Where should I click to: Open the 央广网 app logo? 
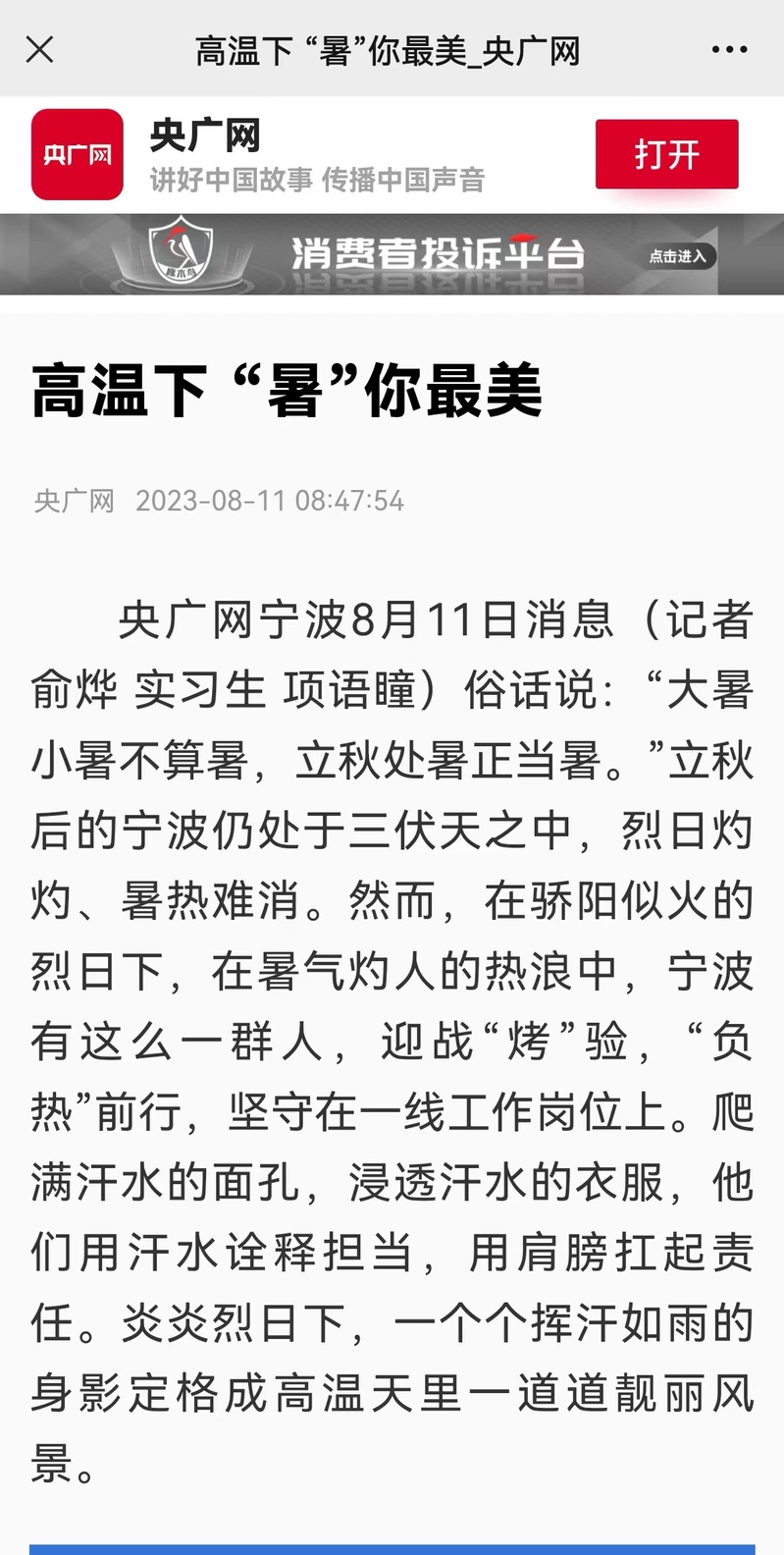[x=78, y=154]
